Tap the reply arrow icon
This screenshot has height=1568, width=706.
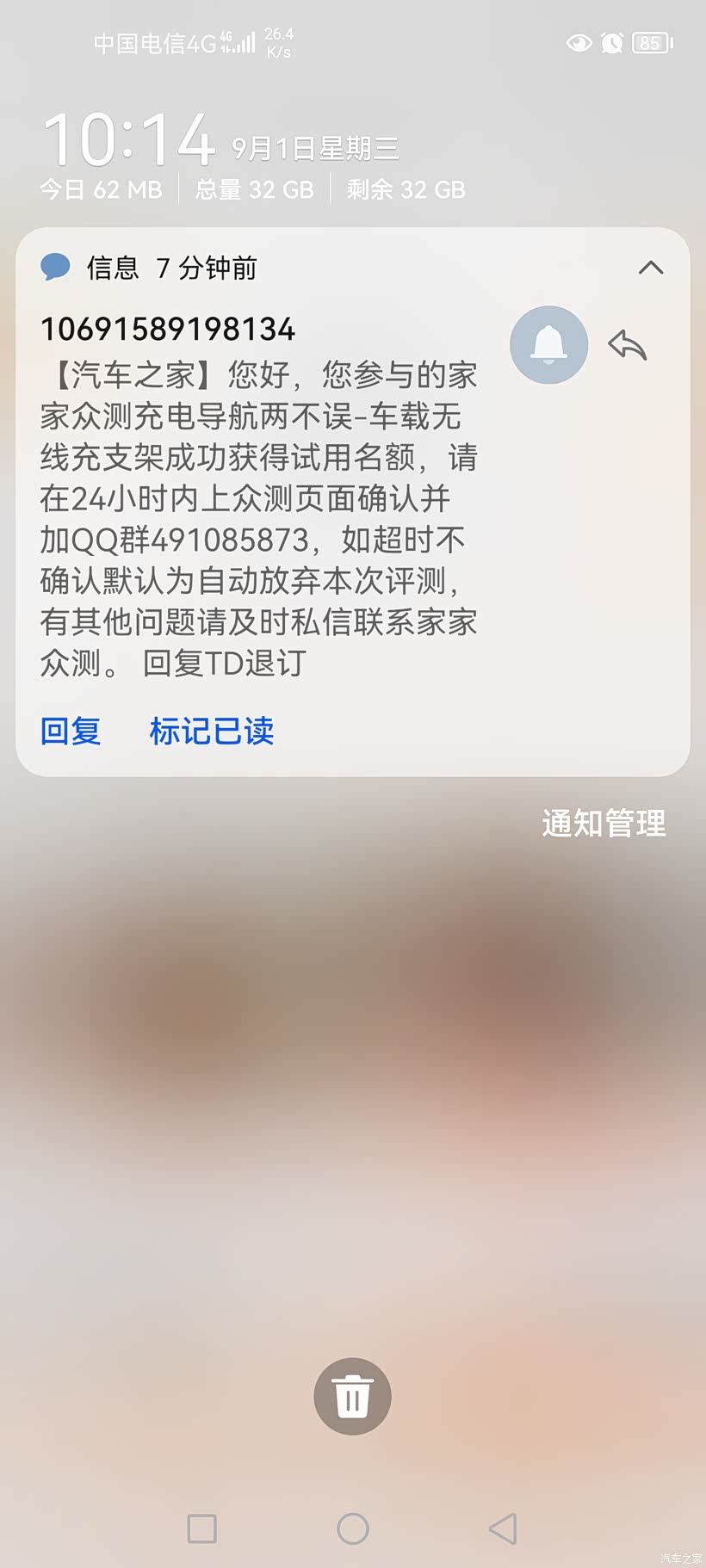click(x=629, y=345)
